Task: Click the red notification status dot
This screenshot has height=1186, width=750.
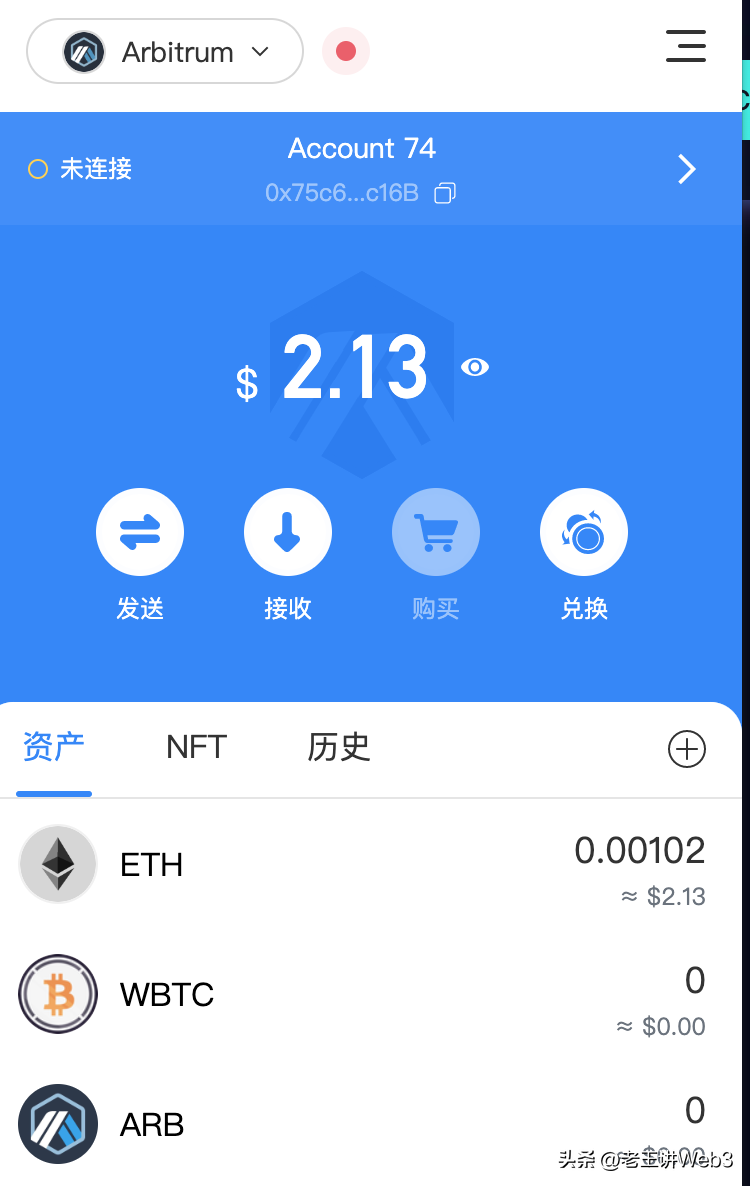Action: tap(345, 50)
